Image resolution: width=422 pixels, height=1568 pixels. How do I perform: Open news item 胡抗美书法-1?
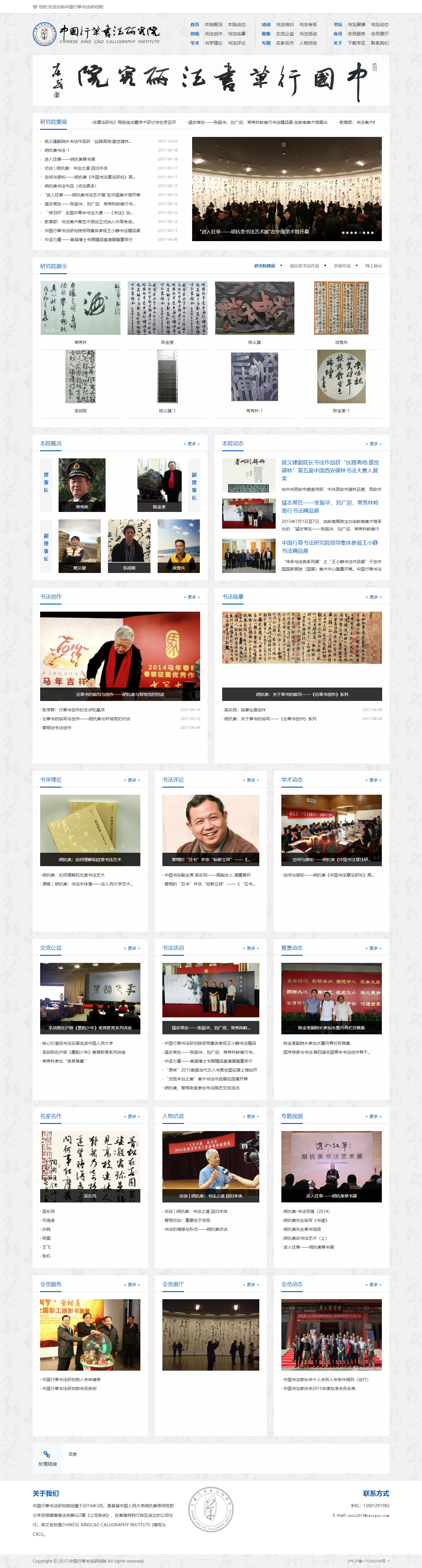pyautogui.click(x=57, y=150)
